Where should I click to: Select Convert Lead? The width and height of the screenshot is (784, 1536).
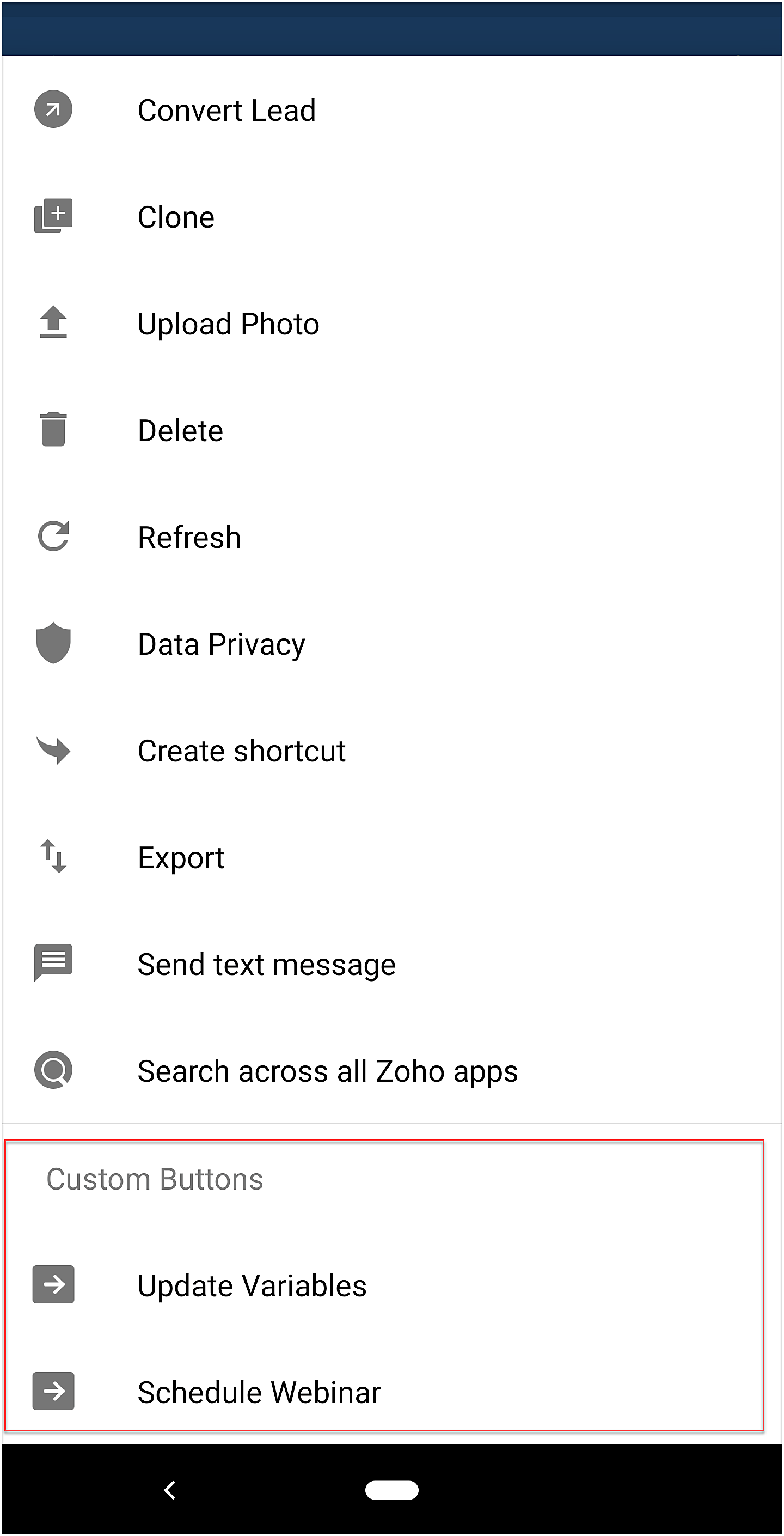click(x=391, y=109)
